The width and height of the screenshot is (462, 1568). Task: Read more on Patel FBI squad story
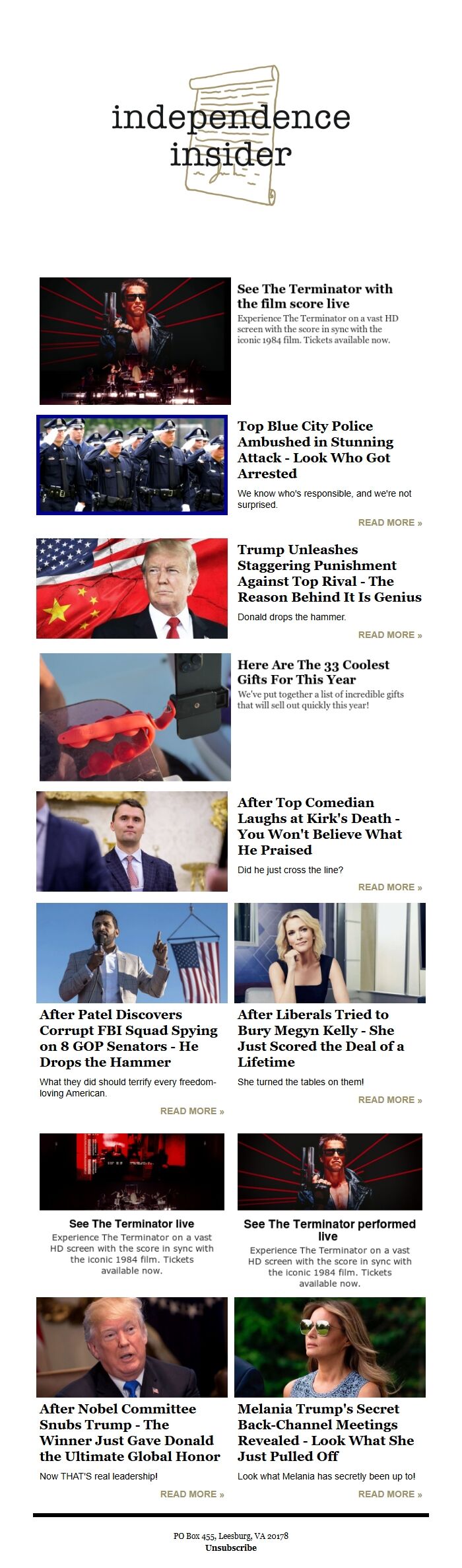click(x=191, y=1111)
